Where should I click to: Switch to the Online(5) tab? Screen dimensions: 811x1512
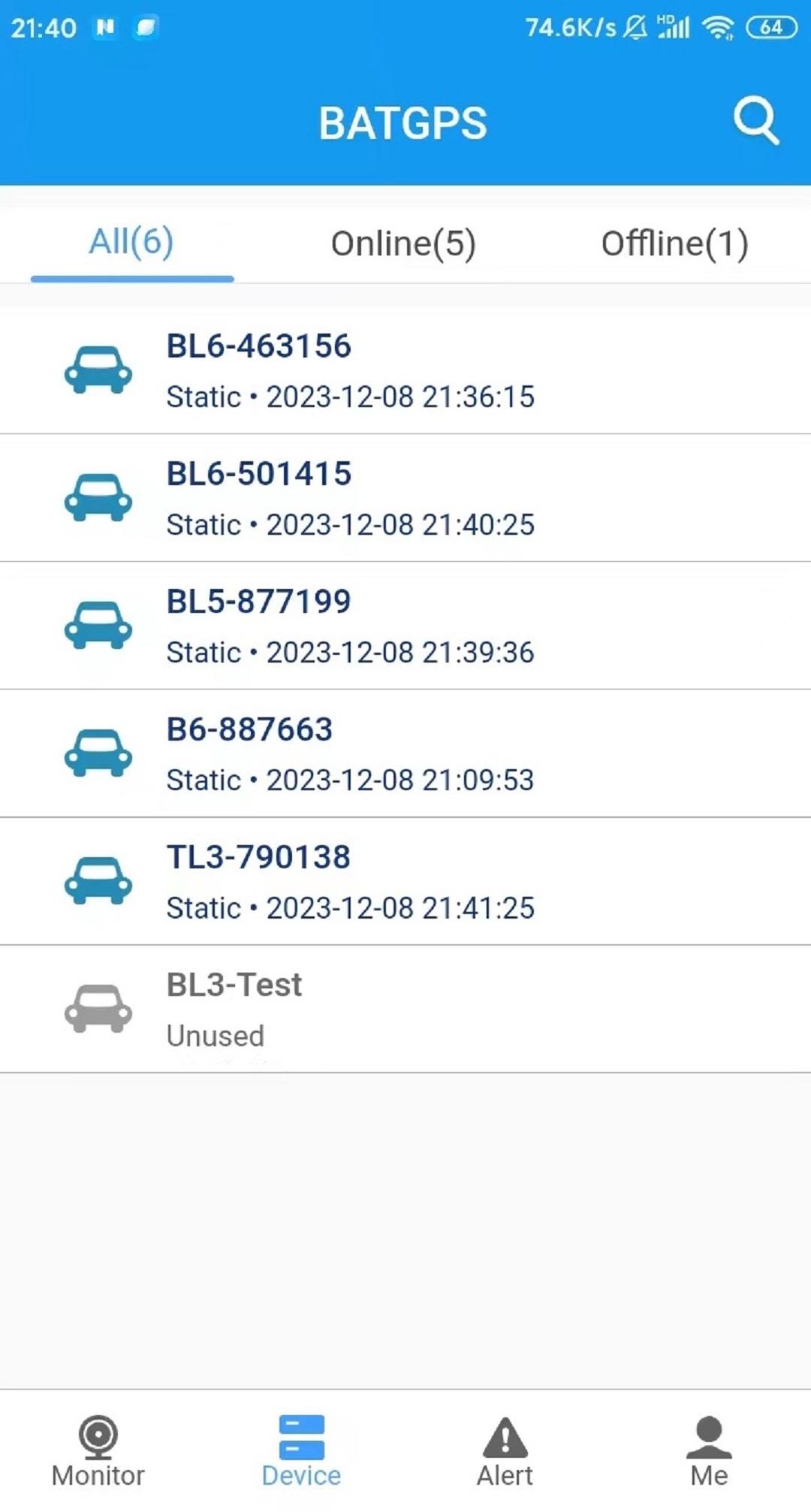(403, 243)
